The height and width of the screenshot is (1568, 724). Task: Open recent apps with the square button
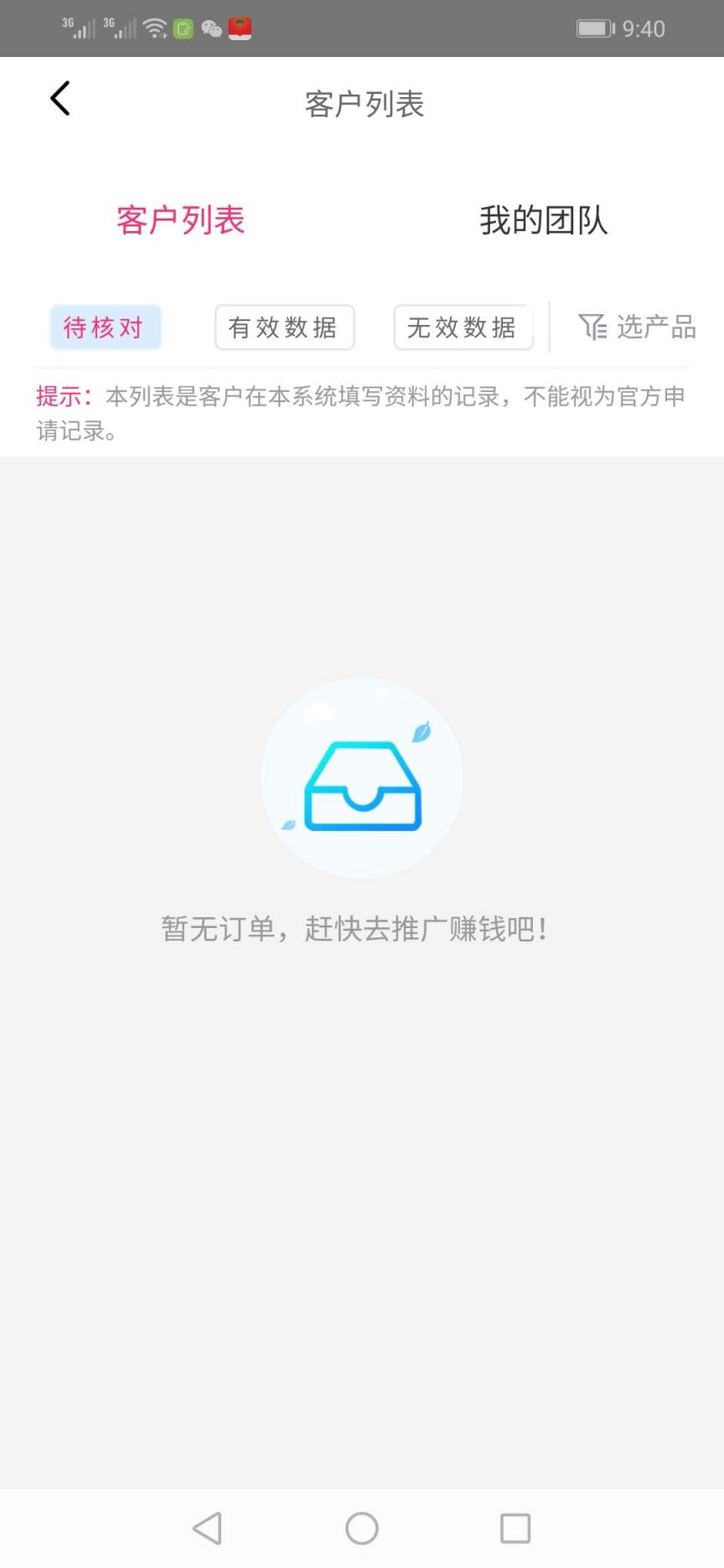[515, 1528]
